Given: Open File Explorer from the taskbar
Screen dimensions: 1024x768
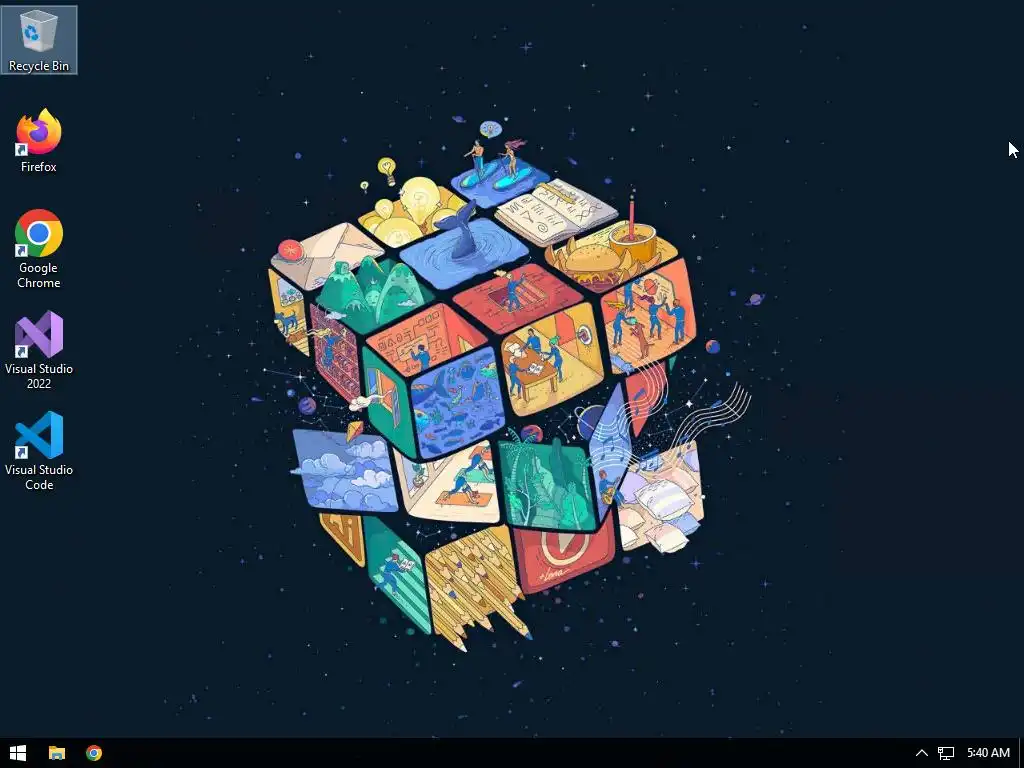Looking at the screenshot, I should (57, 753).
